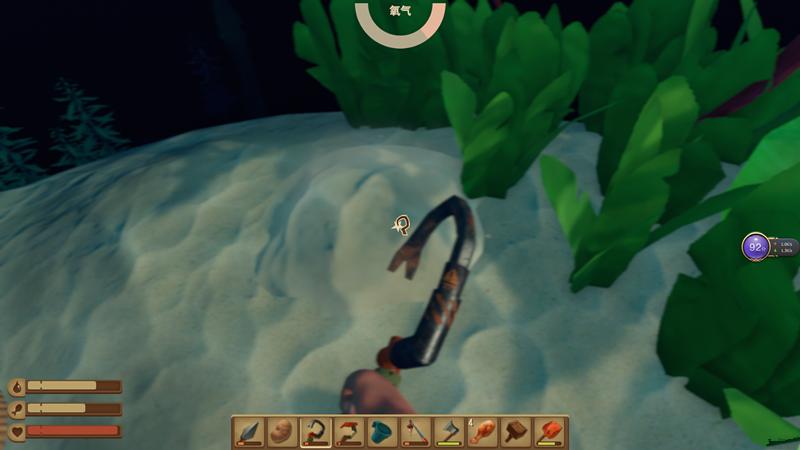Select the fishing rod in the hotbar

point(416,432)
